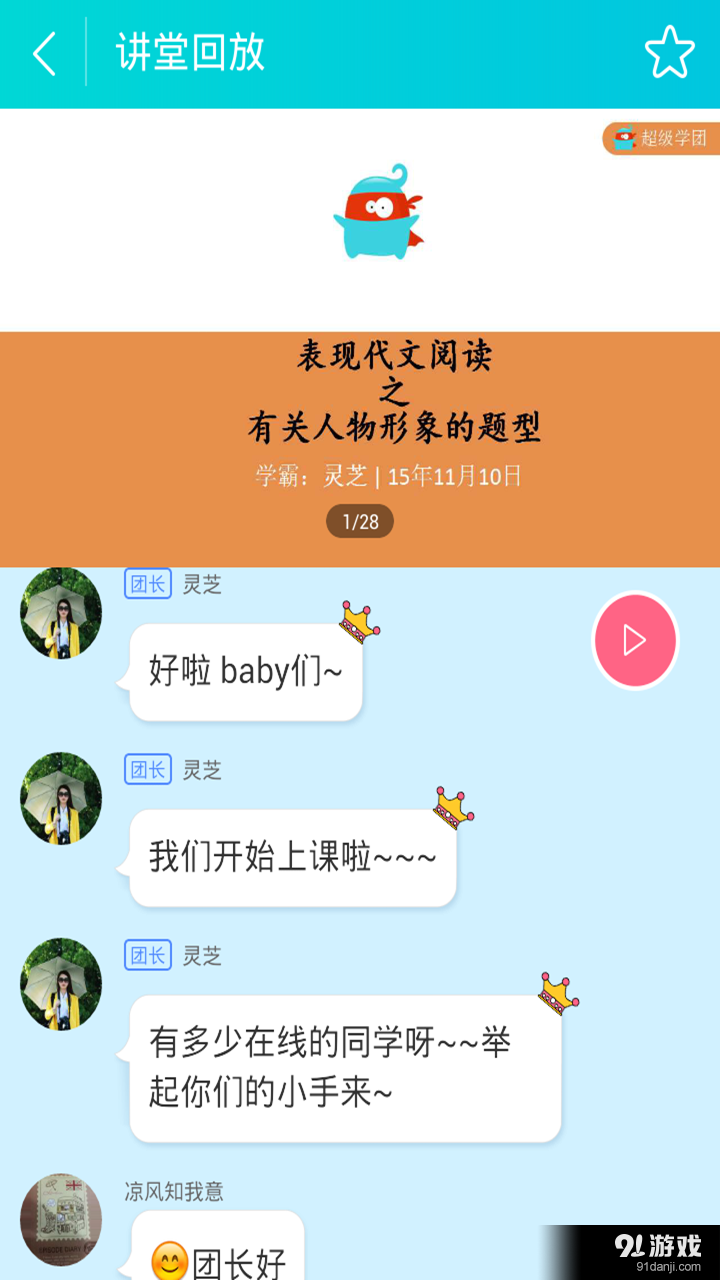Click the 讲堂回放 title text
The height and width of the screenshot is (1280, 720).
click(x=188, y=54)
